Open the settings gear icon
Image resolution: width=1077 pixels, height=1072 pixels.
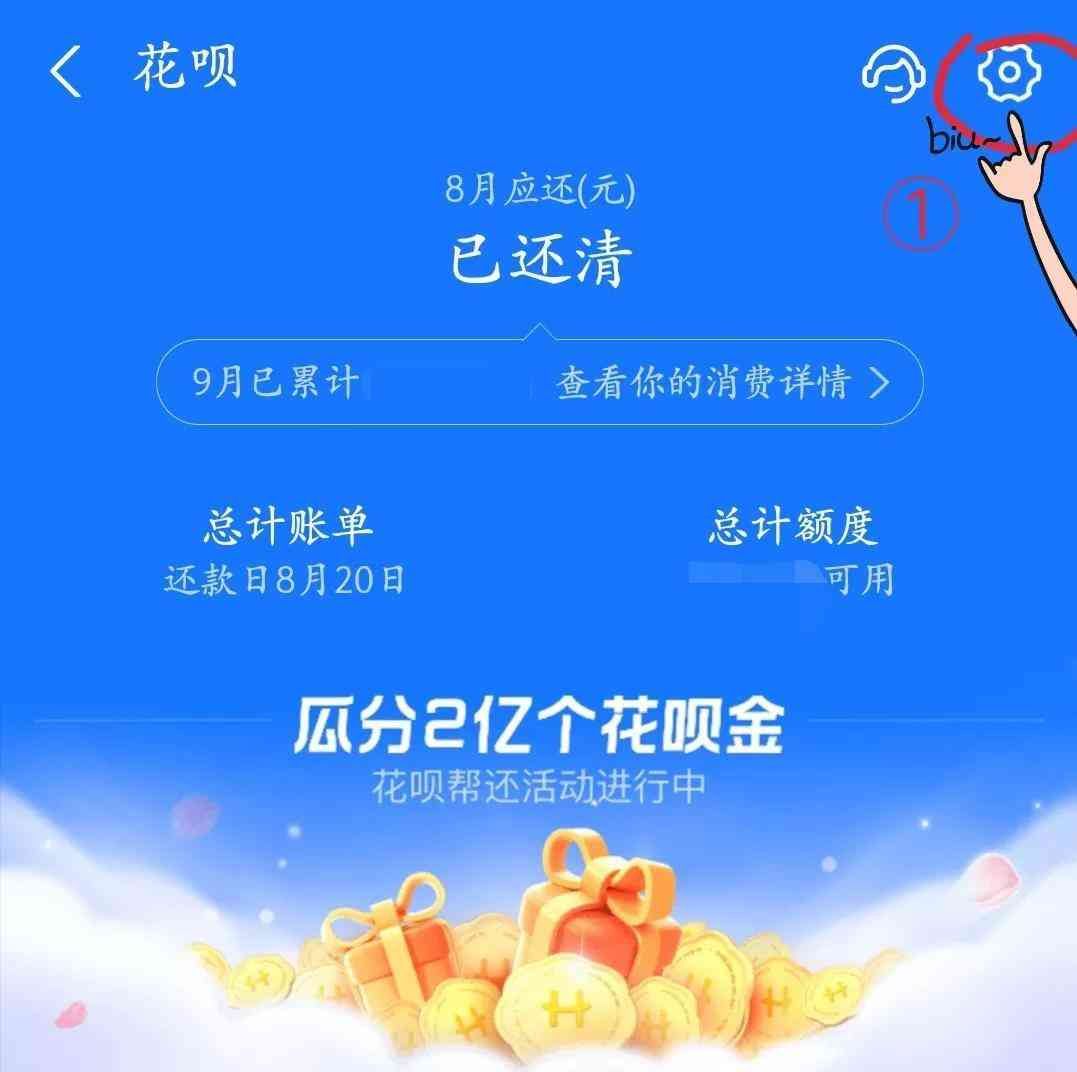click(x=1008, y=73)
